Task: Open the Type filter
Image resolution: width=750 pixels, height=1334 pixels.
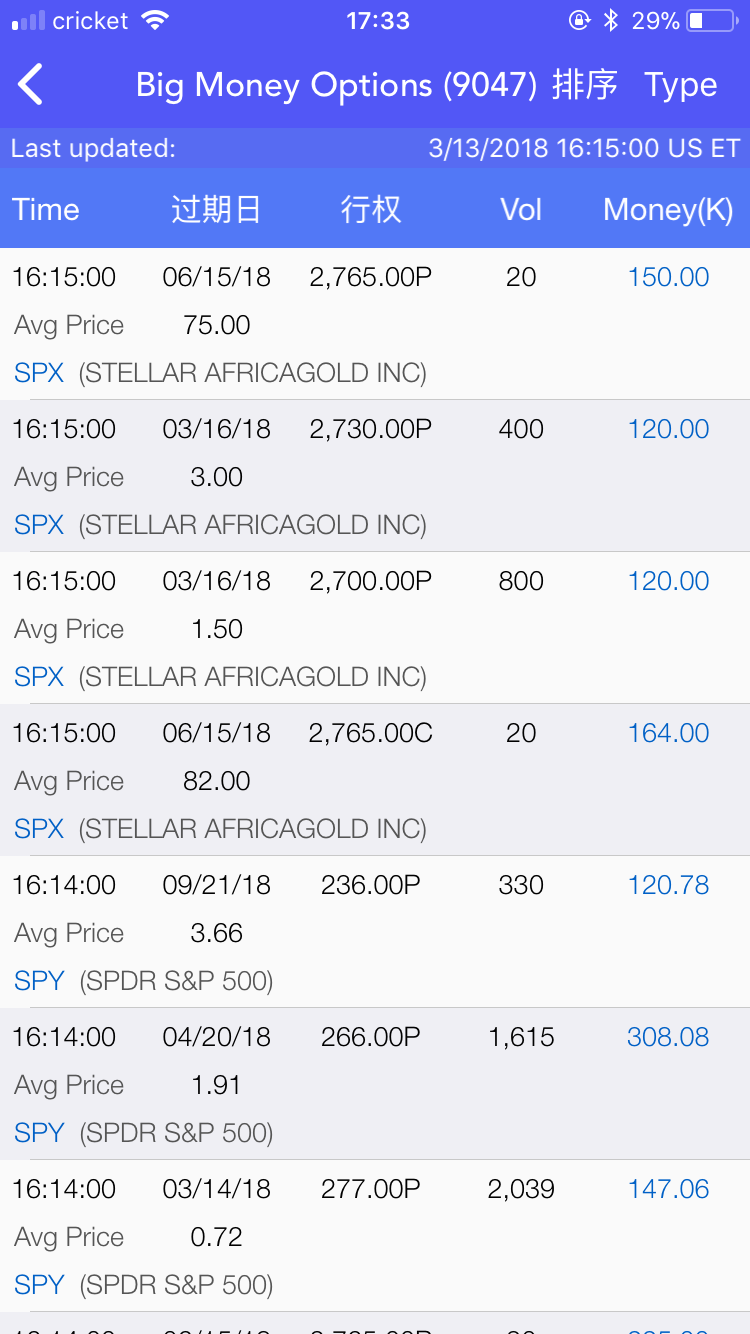Action: pyautogui.click(x=680, y=85)
